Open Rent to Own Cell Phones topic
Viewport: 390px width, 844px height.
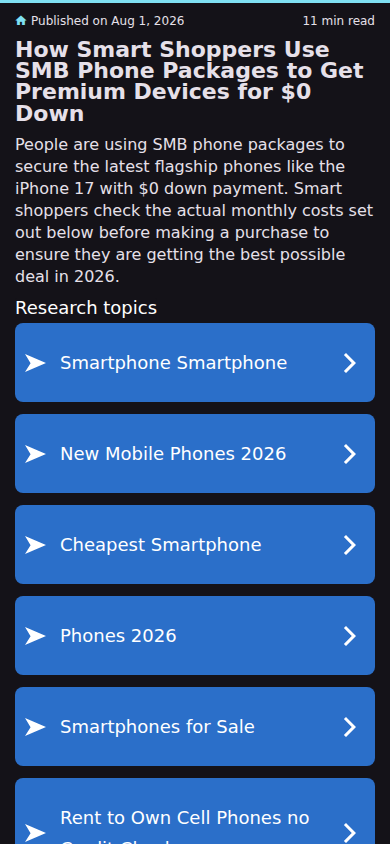pyautogui.click(x=195, y=811)
